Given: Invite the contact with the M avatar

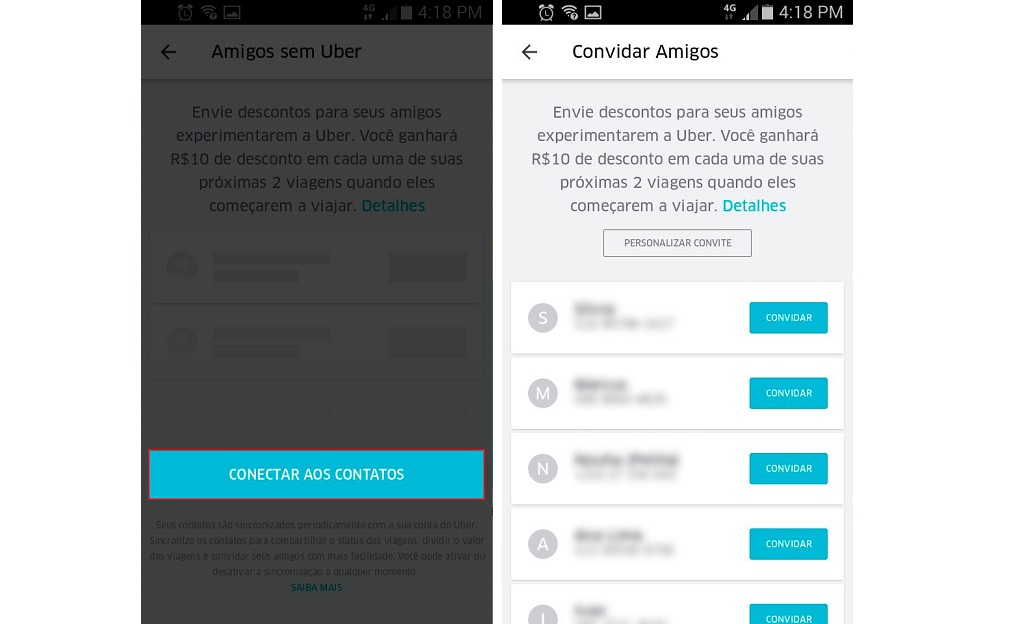Looking at the screenshot, I should [788, 393].
